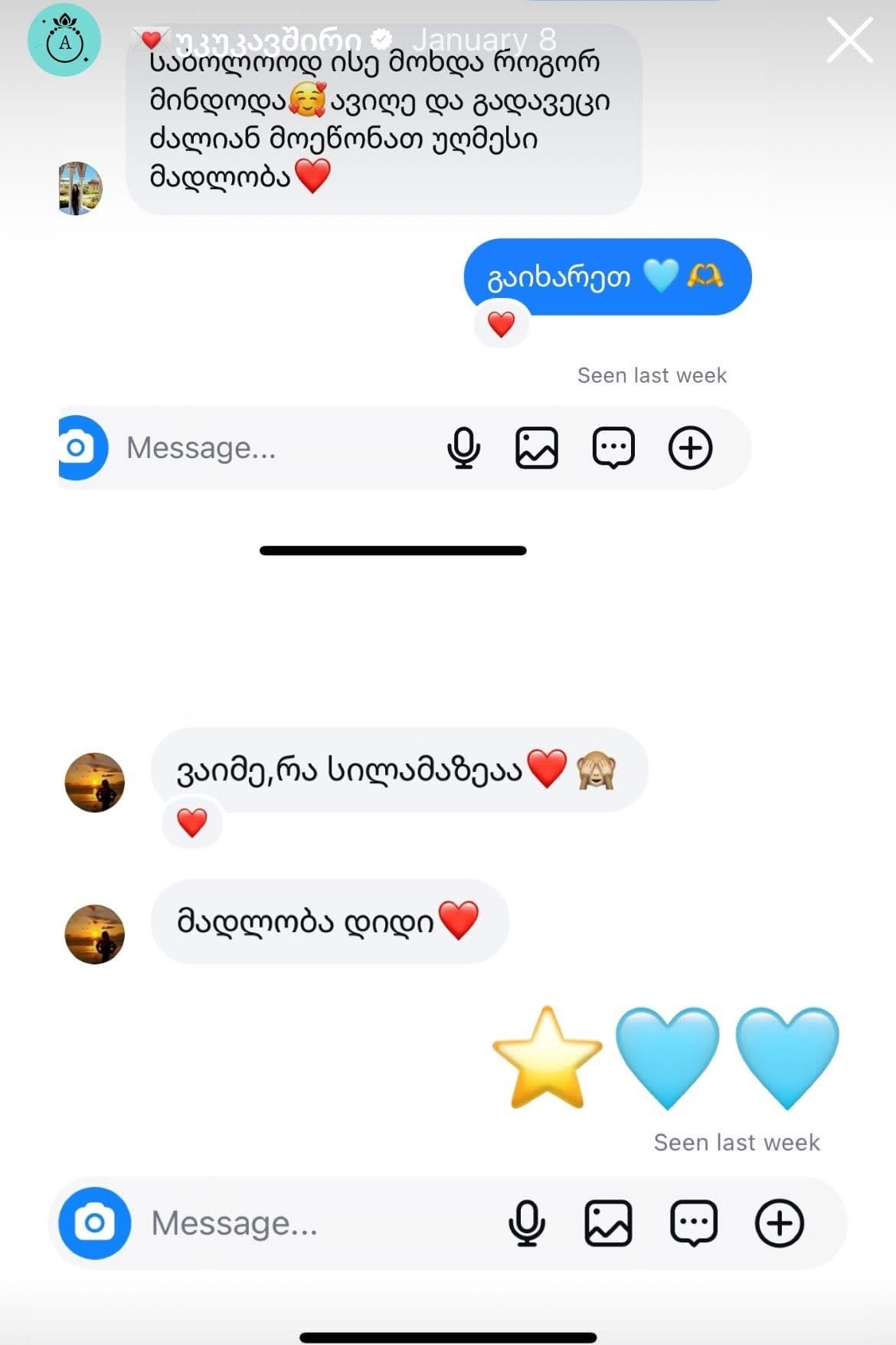The image size is (896, 1345).
Task: Close the story viewer
Action: click(x=849, y=40)
